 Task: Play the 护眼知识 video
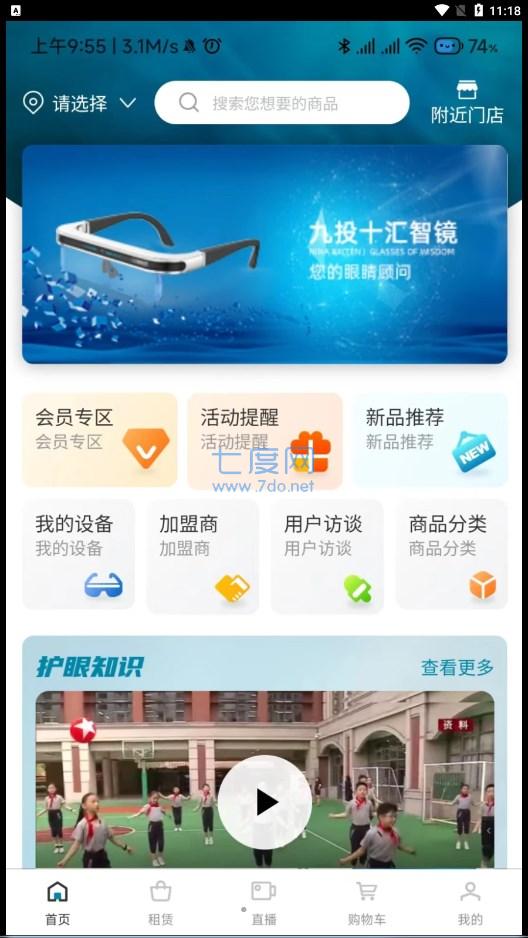tap(265, 802)
